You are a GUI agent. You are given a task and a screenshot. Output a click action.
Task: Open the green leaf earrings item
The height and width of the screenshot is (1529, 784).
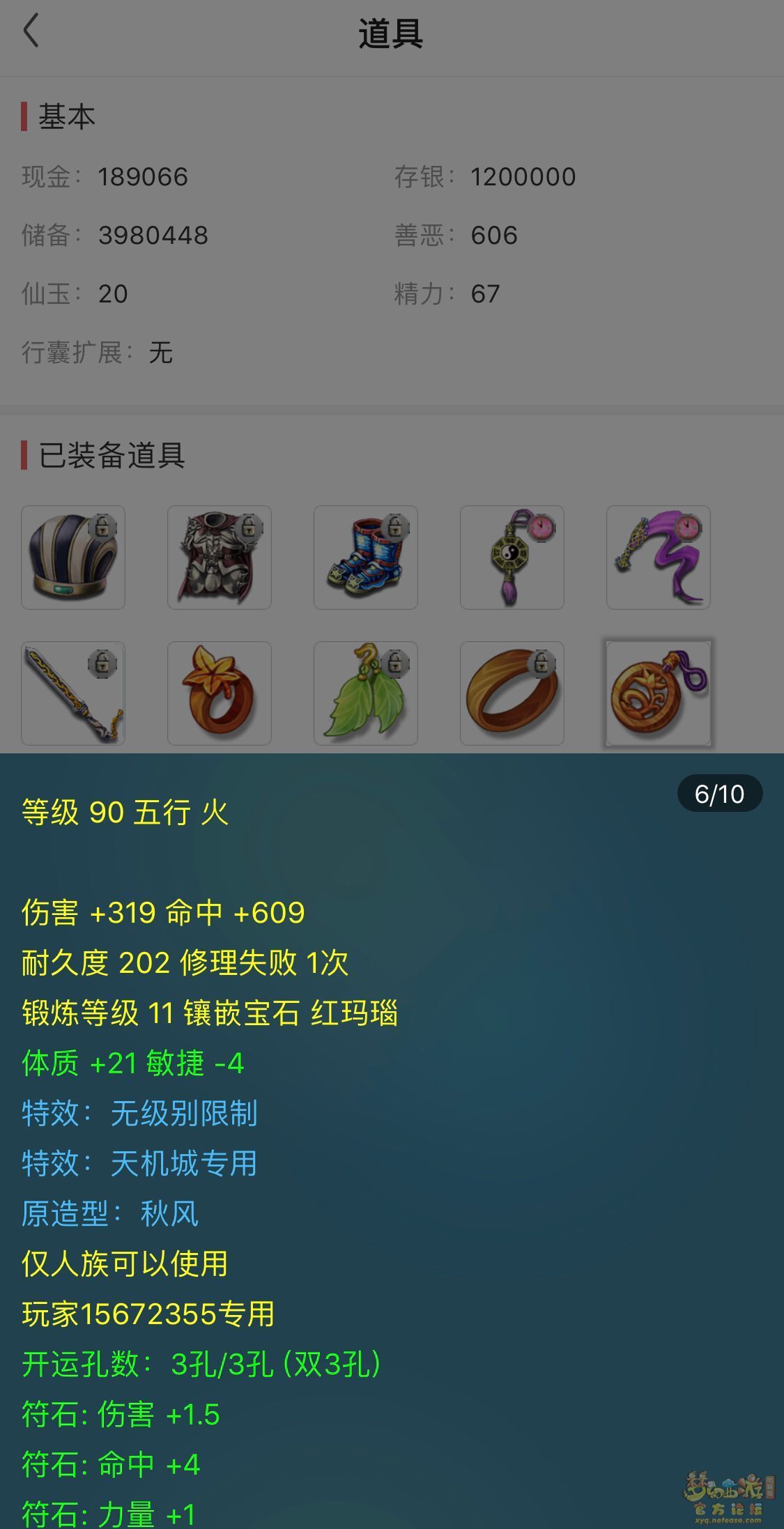pyautogui.click(x=366, y=693)
